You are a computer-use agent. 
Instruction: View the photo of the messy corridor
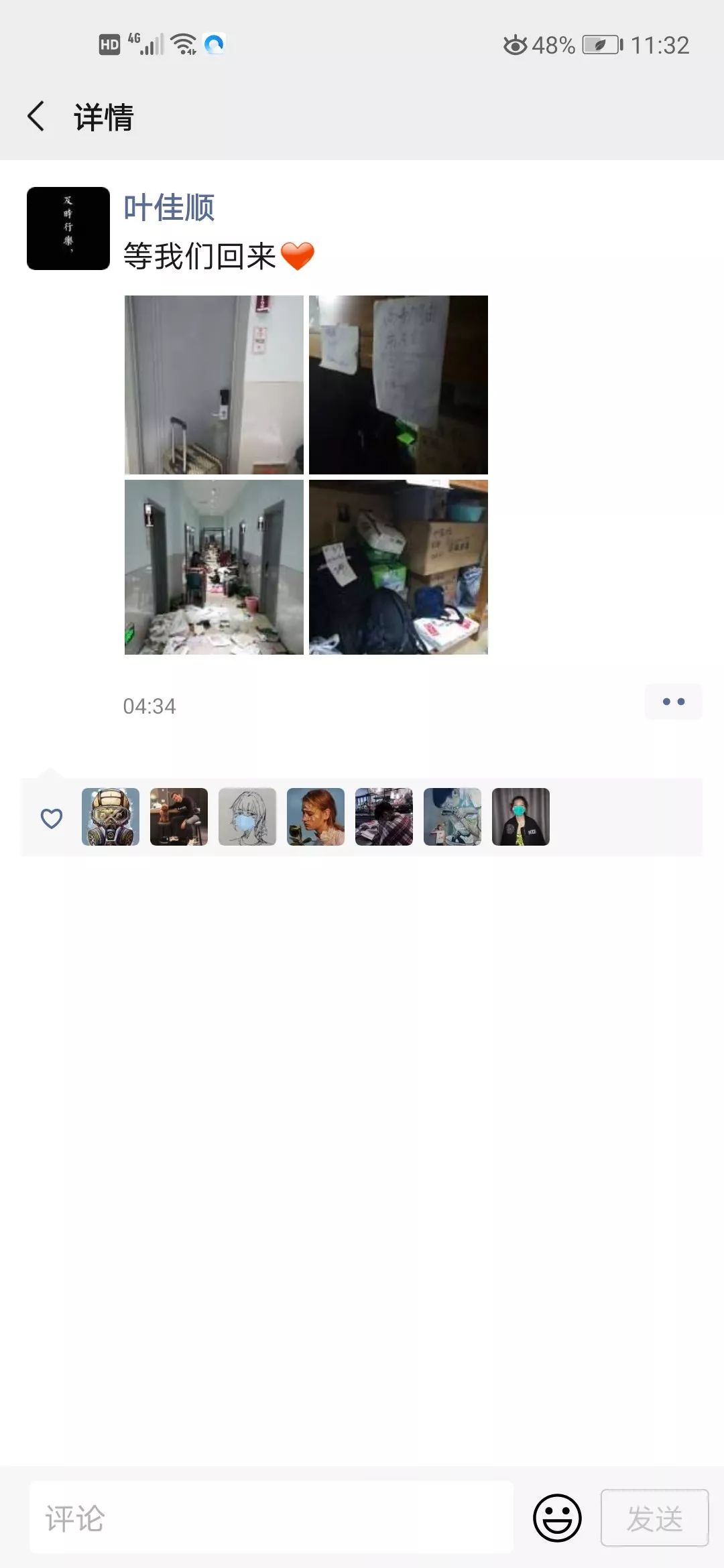tap(214, 567)
